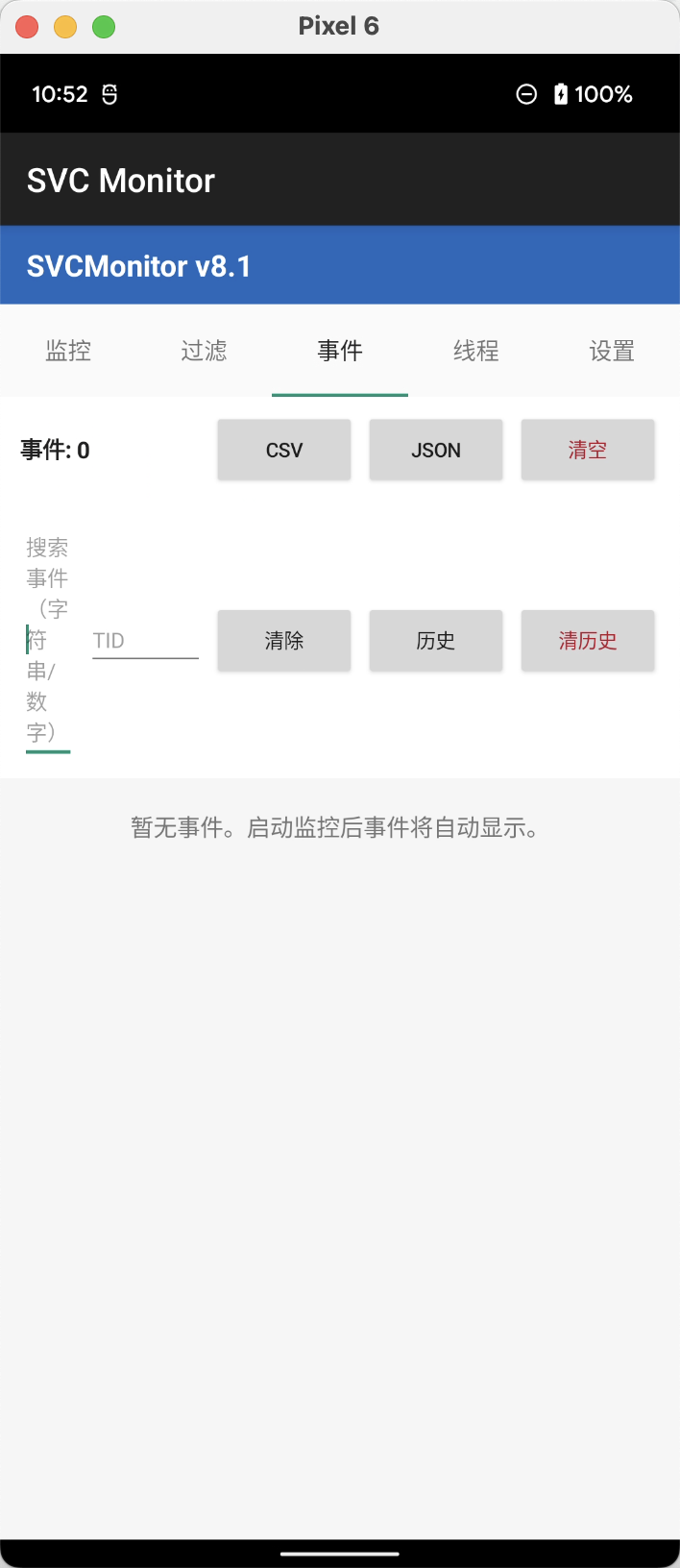Tap the red 清空 button
The image size is (680, 1568).
click(588, 450)
